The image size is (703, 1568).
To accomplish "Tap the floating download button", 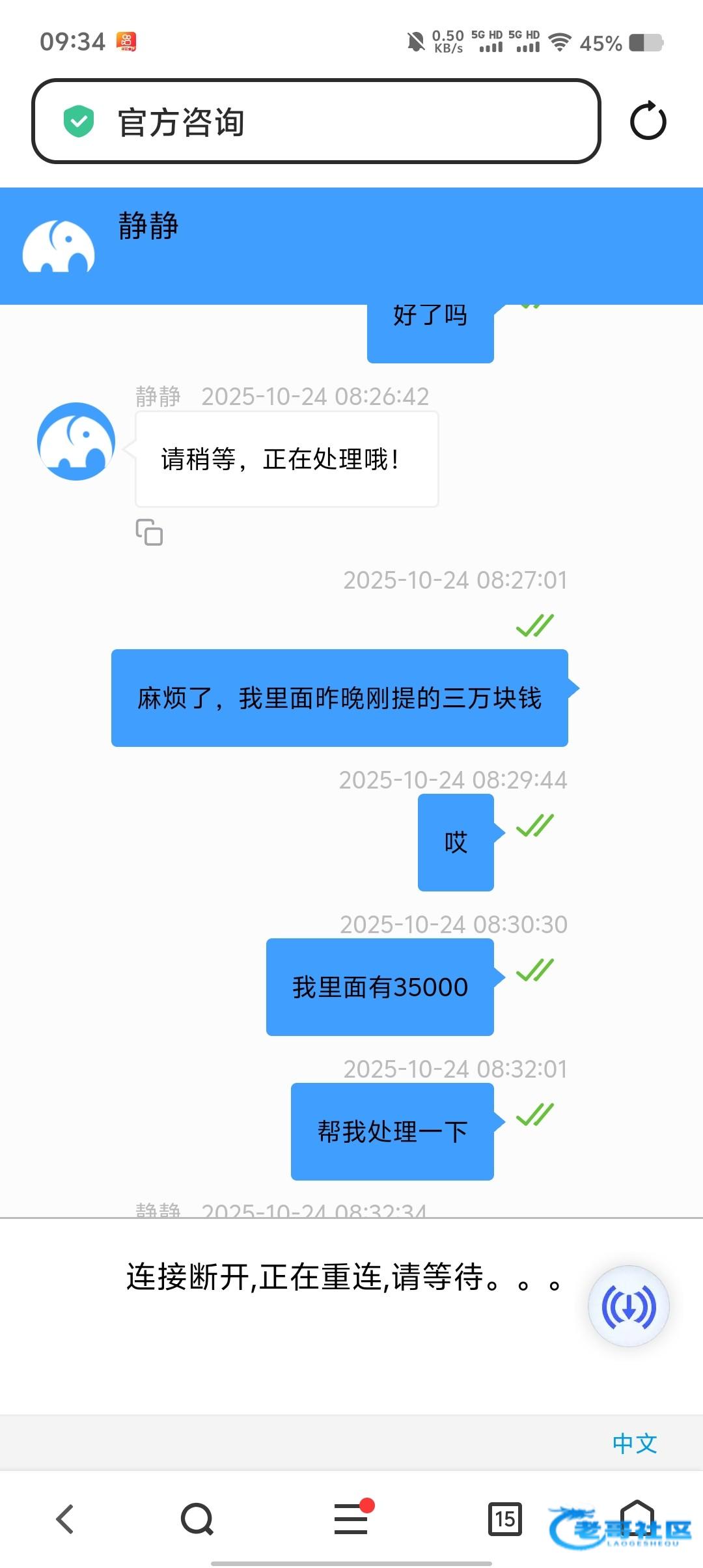I will point(628,1306).
